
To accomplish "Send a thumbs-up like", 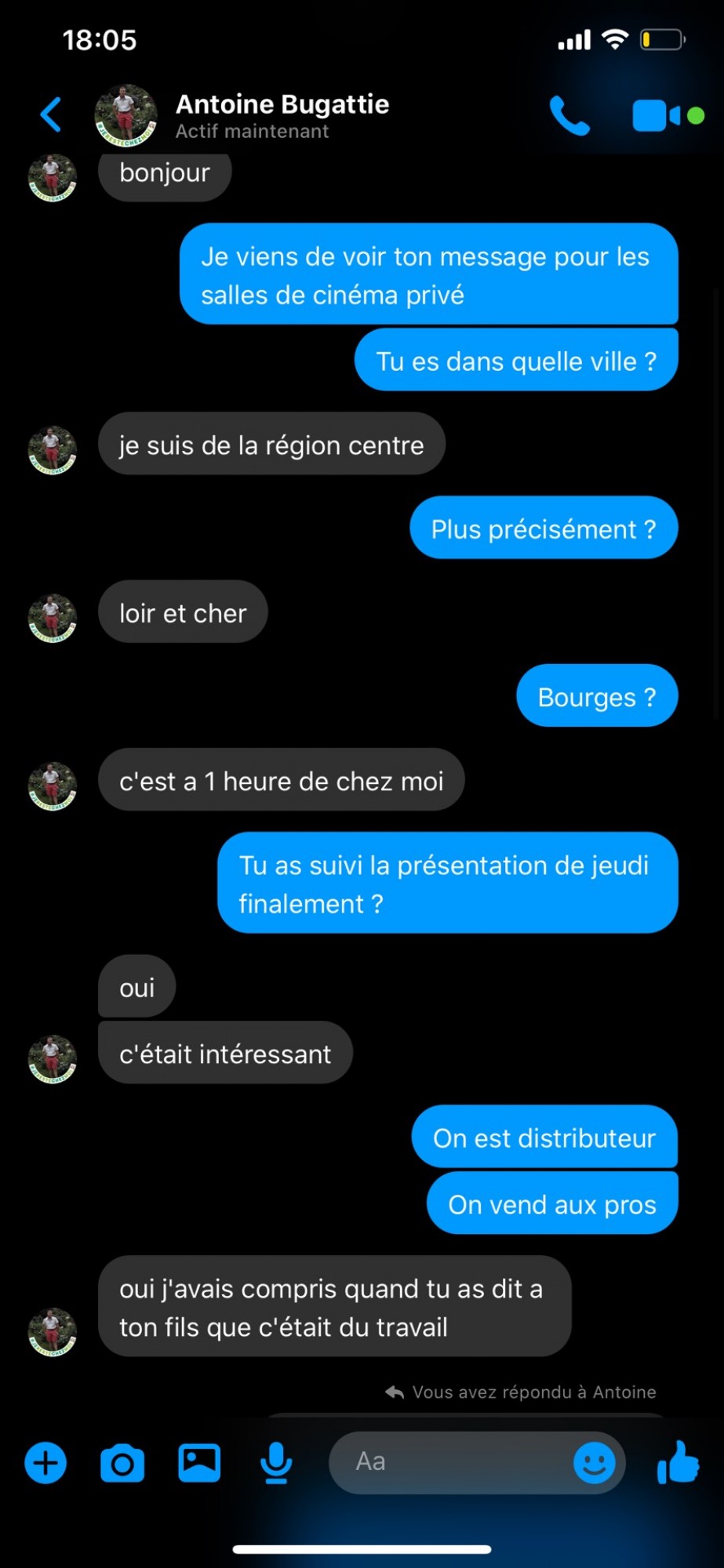I will coord(678,1462).
